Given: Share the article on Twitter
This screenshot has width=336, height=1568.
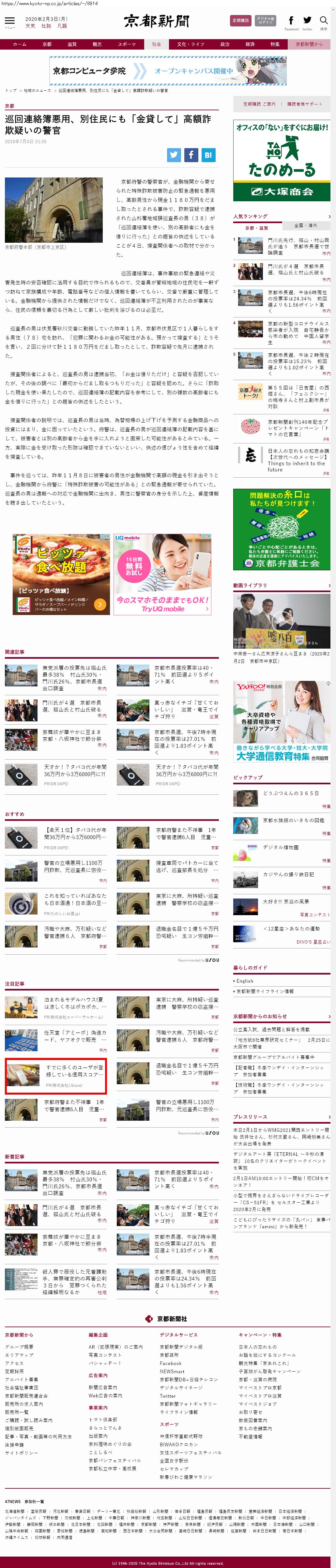Looking at the screenshot, I should point(174,155).
